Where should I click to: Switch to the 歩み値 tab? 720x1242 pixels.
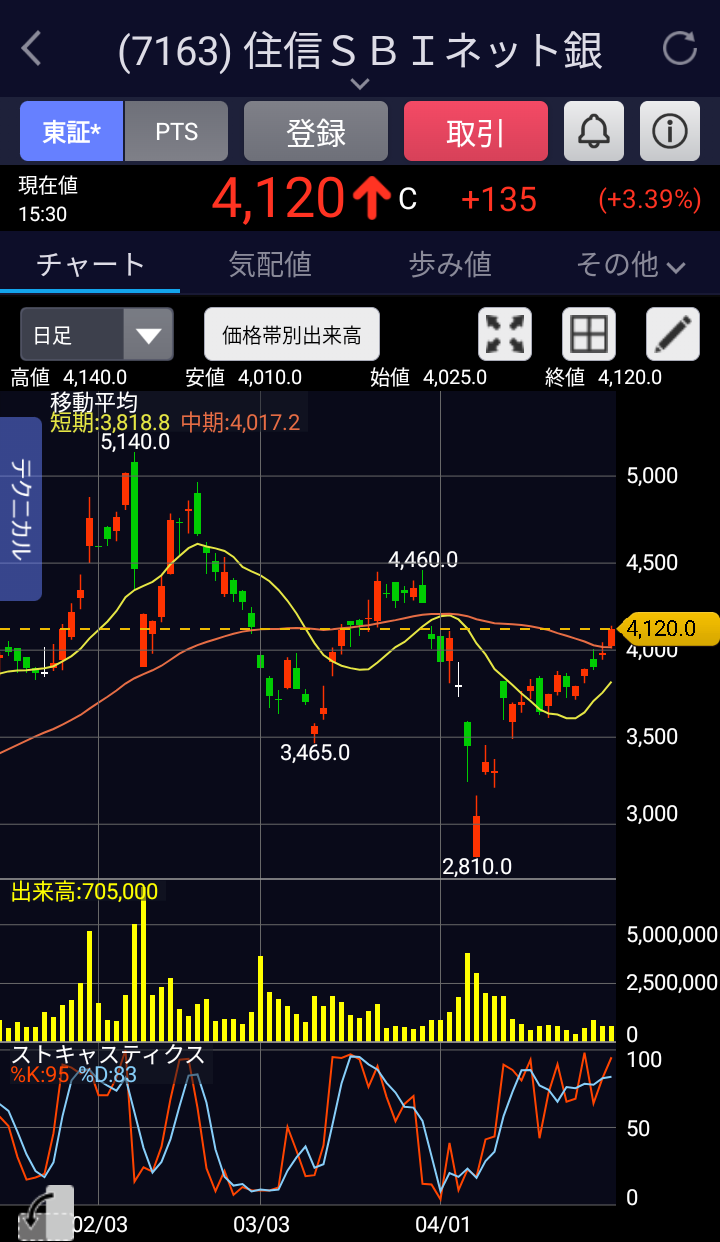(x=450, y=264)
